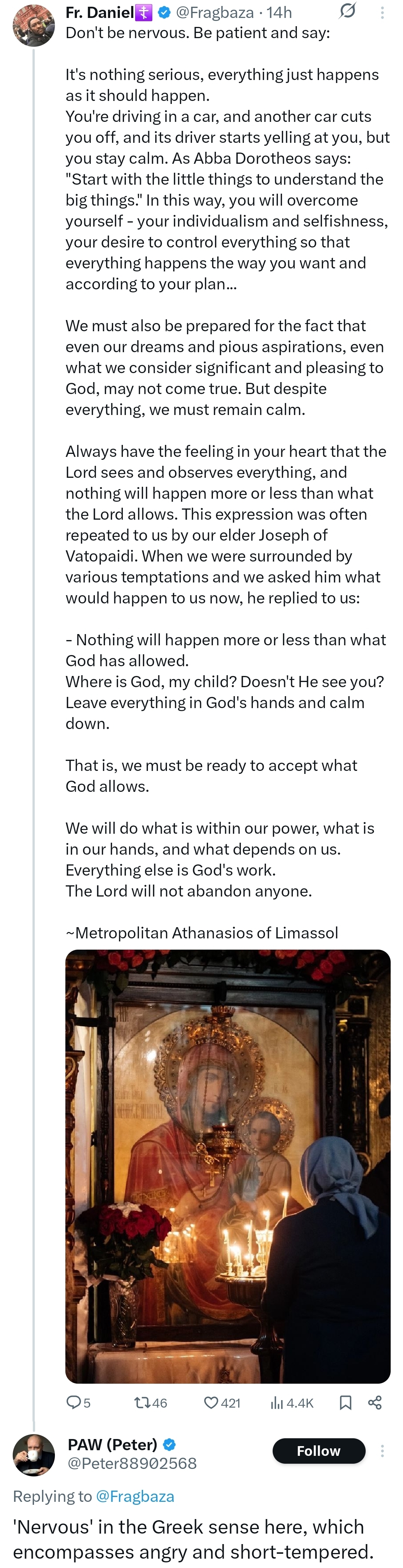
Task: Share Fr. Daniel's post
Action: pyautogui.click(x=375, y=1403)
